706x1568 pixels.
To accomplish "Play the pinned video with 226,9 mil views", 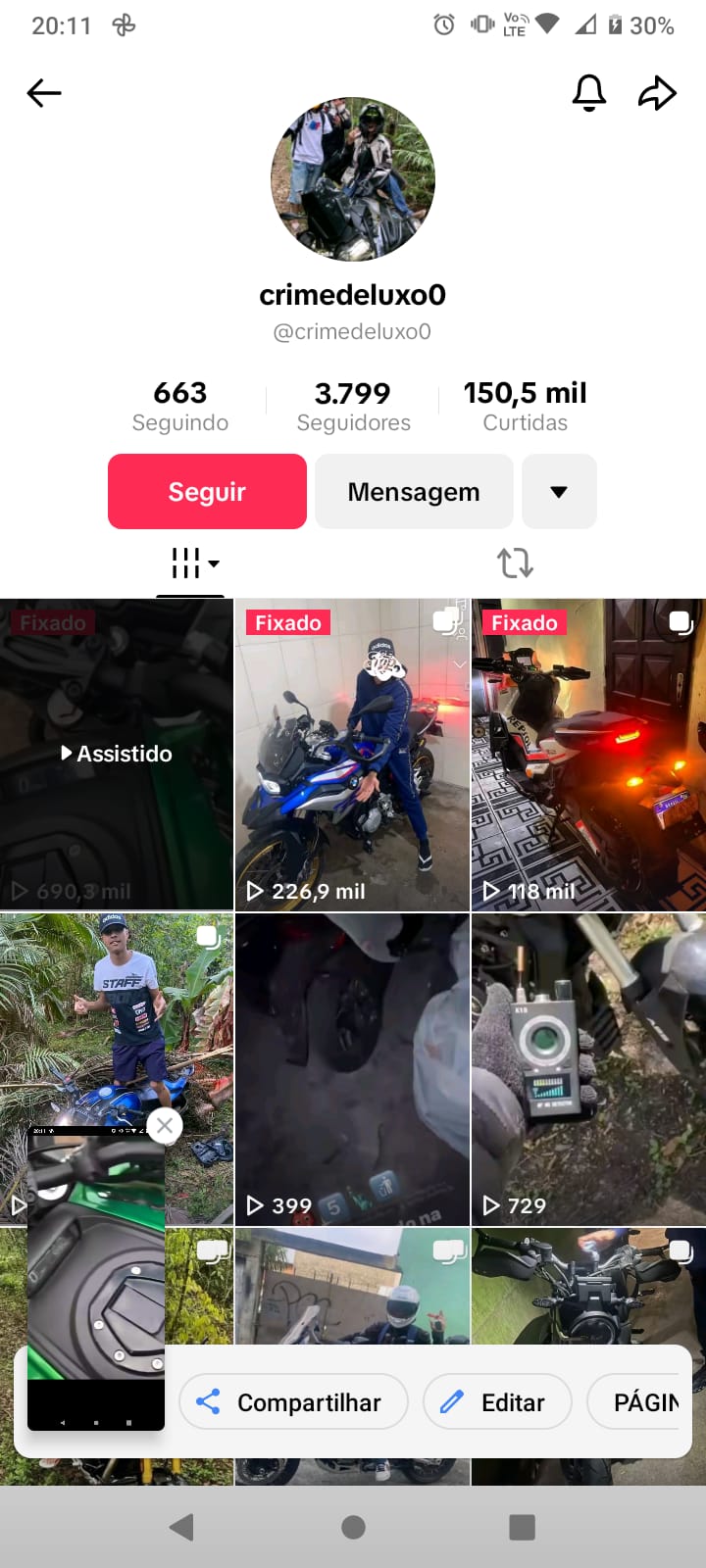I will (352, 755).
